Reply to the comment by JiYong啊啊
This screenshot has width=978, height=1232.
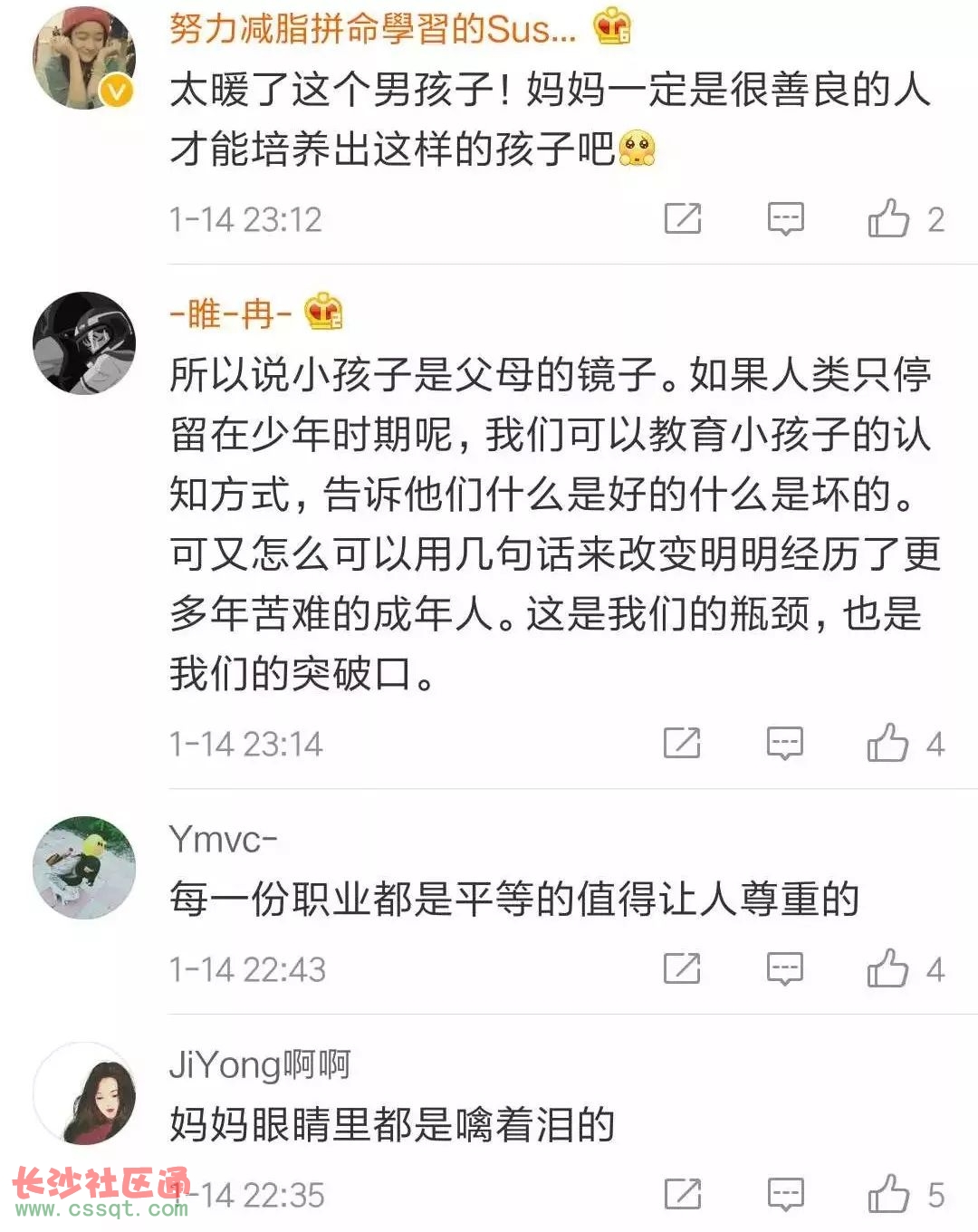click(x=785, y=1194)
